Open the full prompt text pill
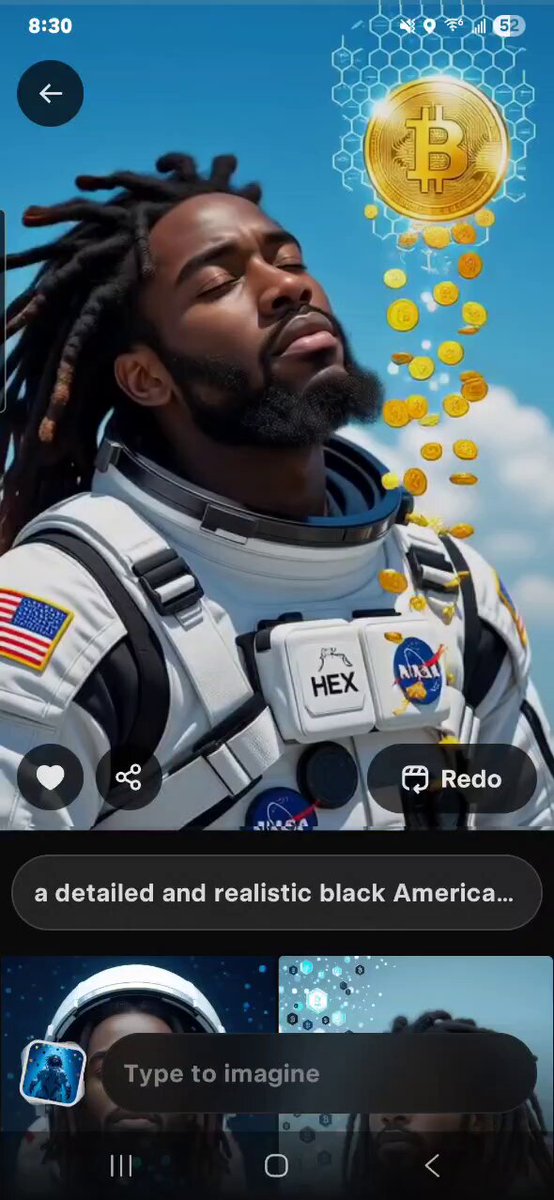The image size is (554, 1200). coord(276,893)
